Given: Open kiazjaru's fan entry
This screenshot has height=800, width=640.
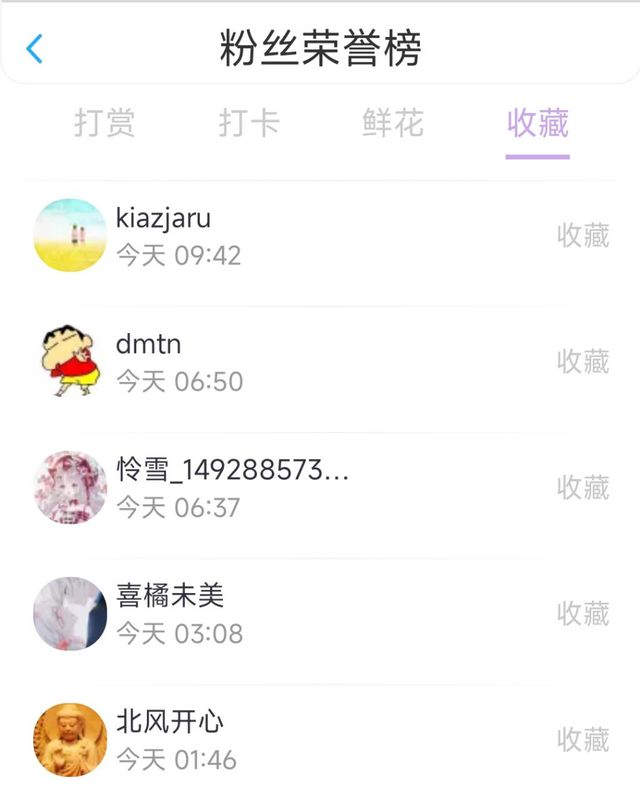Looking at the screenshot, I should click(x=320, y=236).
